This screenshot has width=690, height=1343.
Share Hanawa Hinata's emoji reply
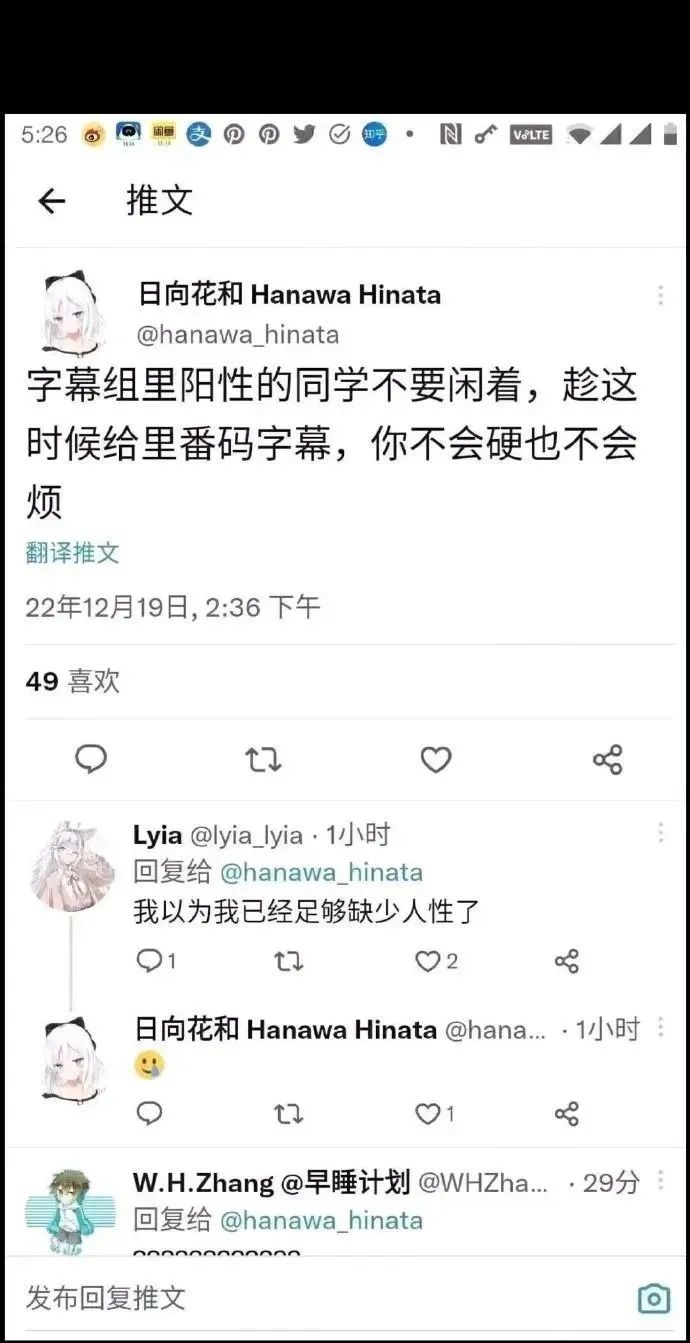click(x=566, y=1113)
